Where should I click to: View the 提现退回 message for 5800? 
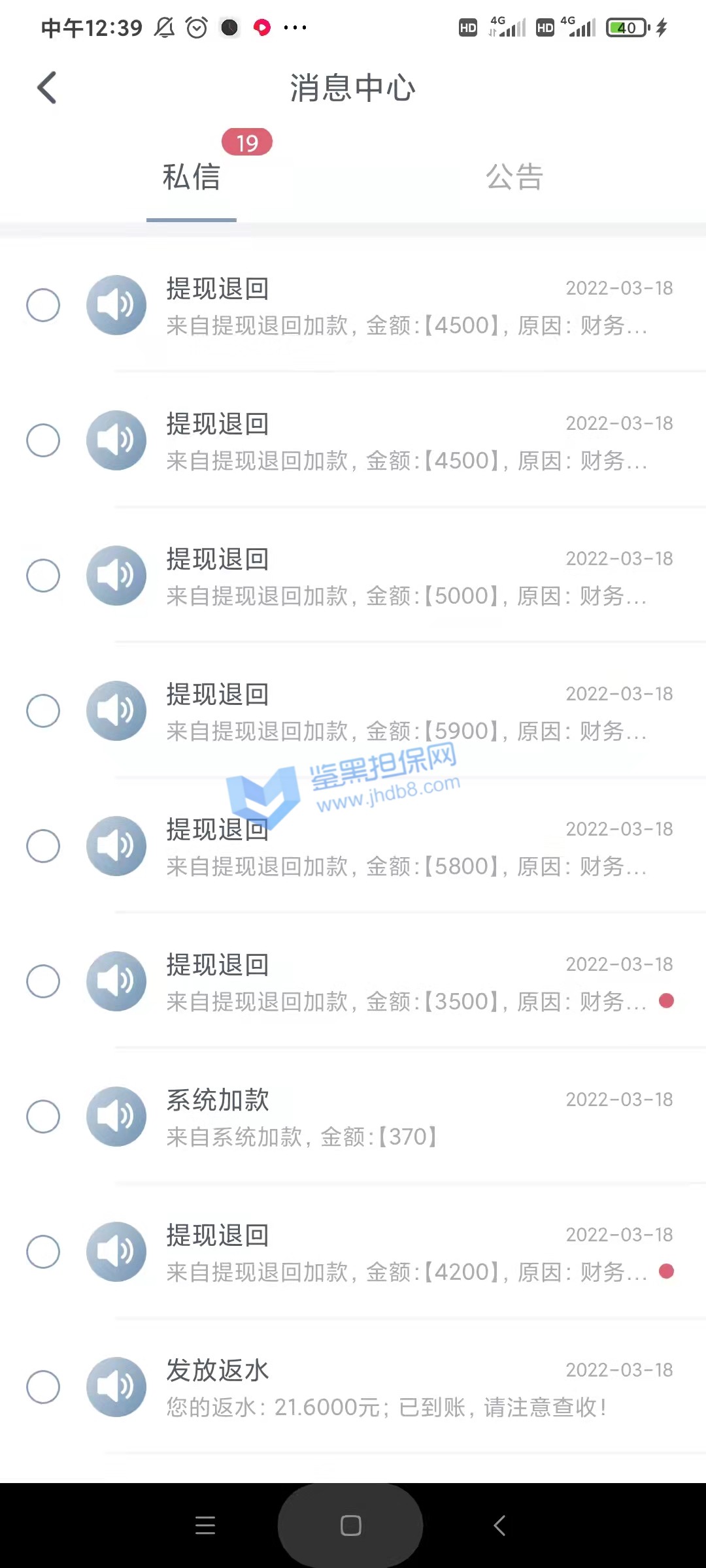pos(405,847)
